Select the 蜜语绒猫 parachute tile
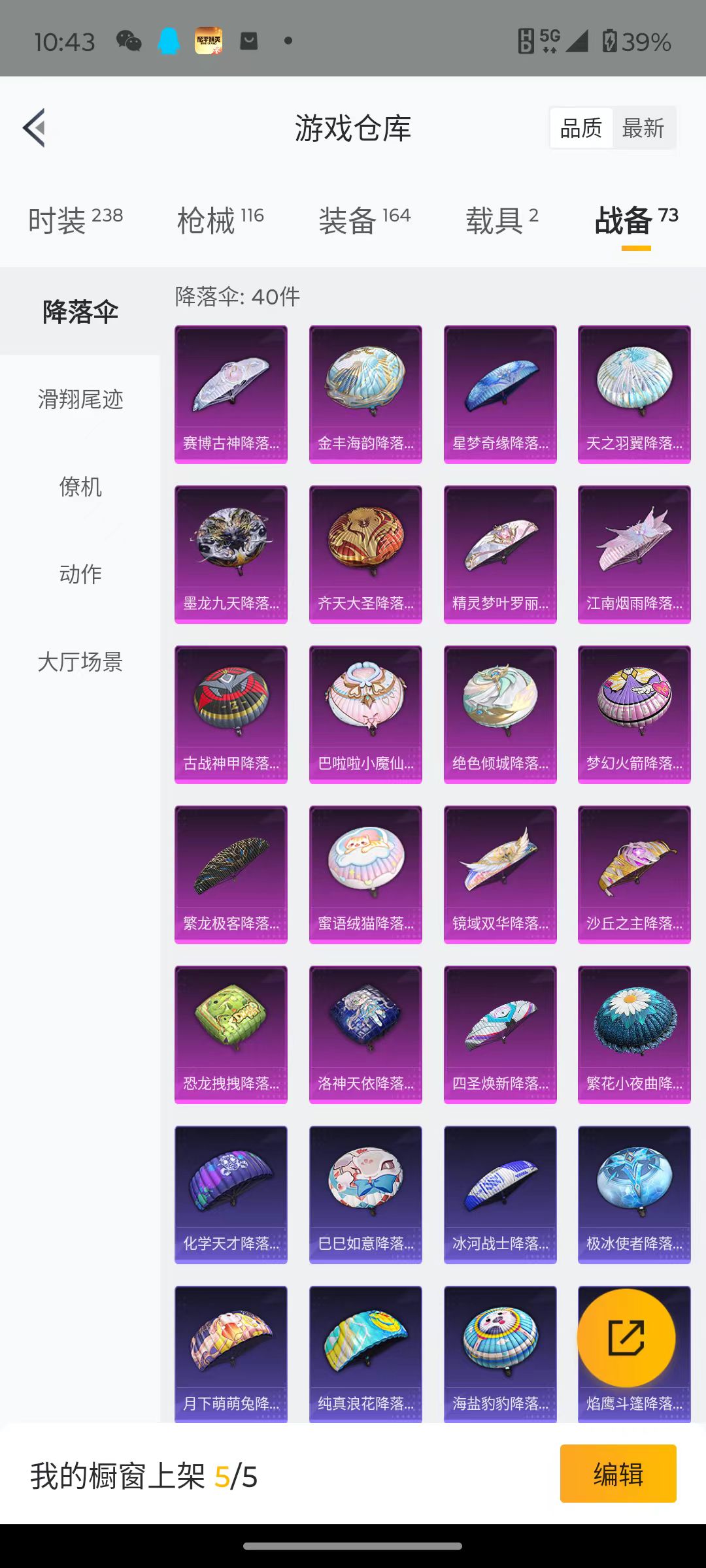 pos(365,874)
